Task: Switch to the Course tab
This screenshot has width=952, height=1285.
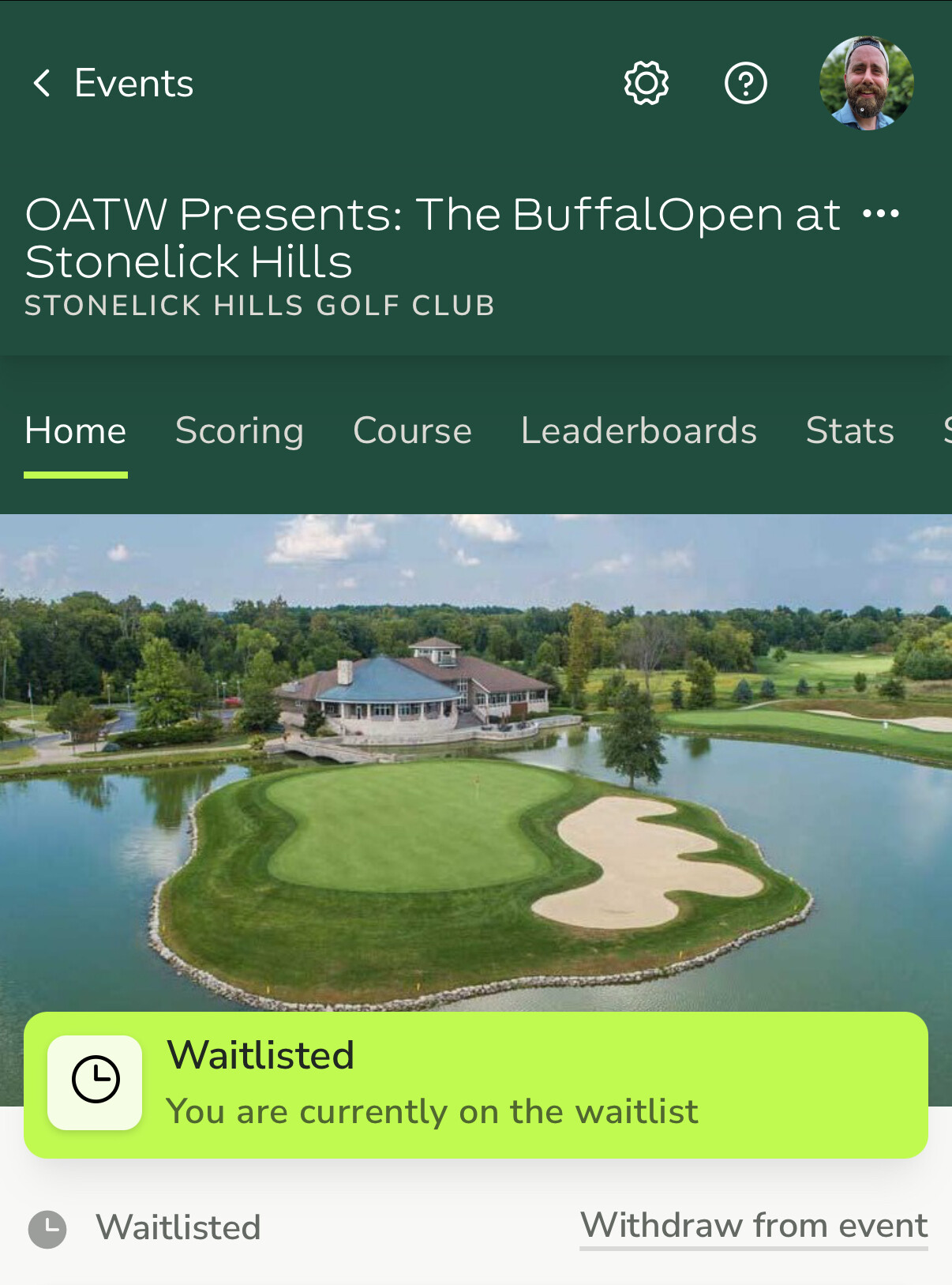Action: 412,431
